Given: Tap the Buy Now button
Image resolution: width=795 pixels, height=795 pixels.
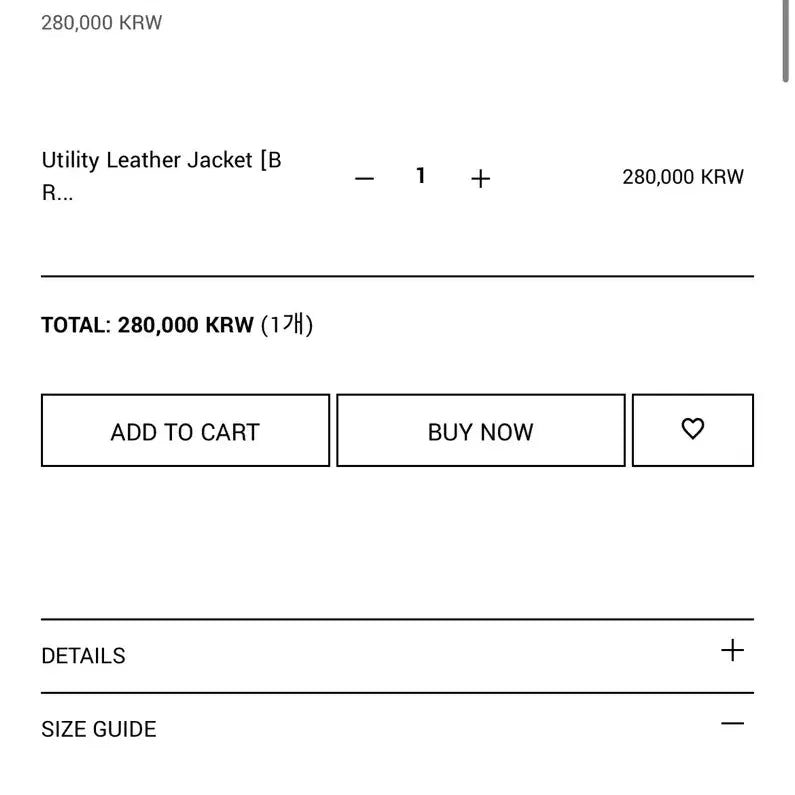Looking at the screenshot, I should (480, 431).
